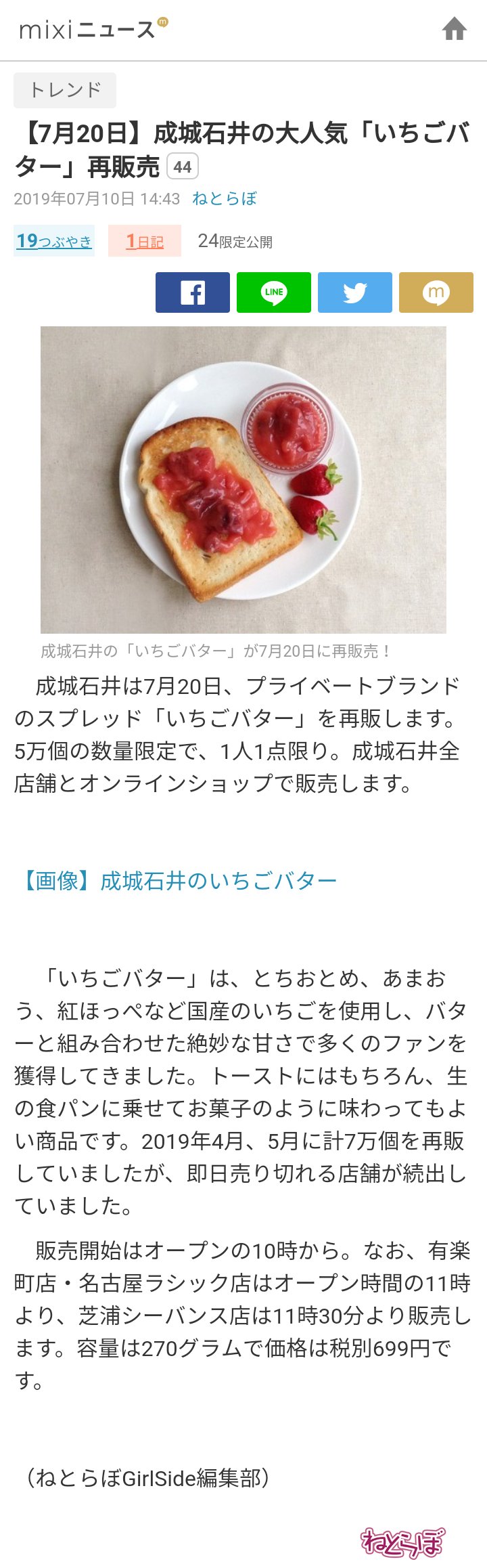This screenshot has height=1568, width=487.
Task: View the 19 つぶやき posts
Action: coord(54,241)
